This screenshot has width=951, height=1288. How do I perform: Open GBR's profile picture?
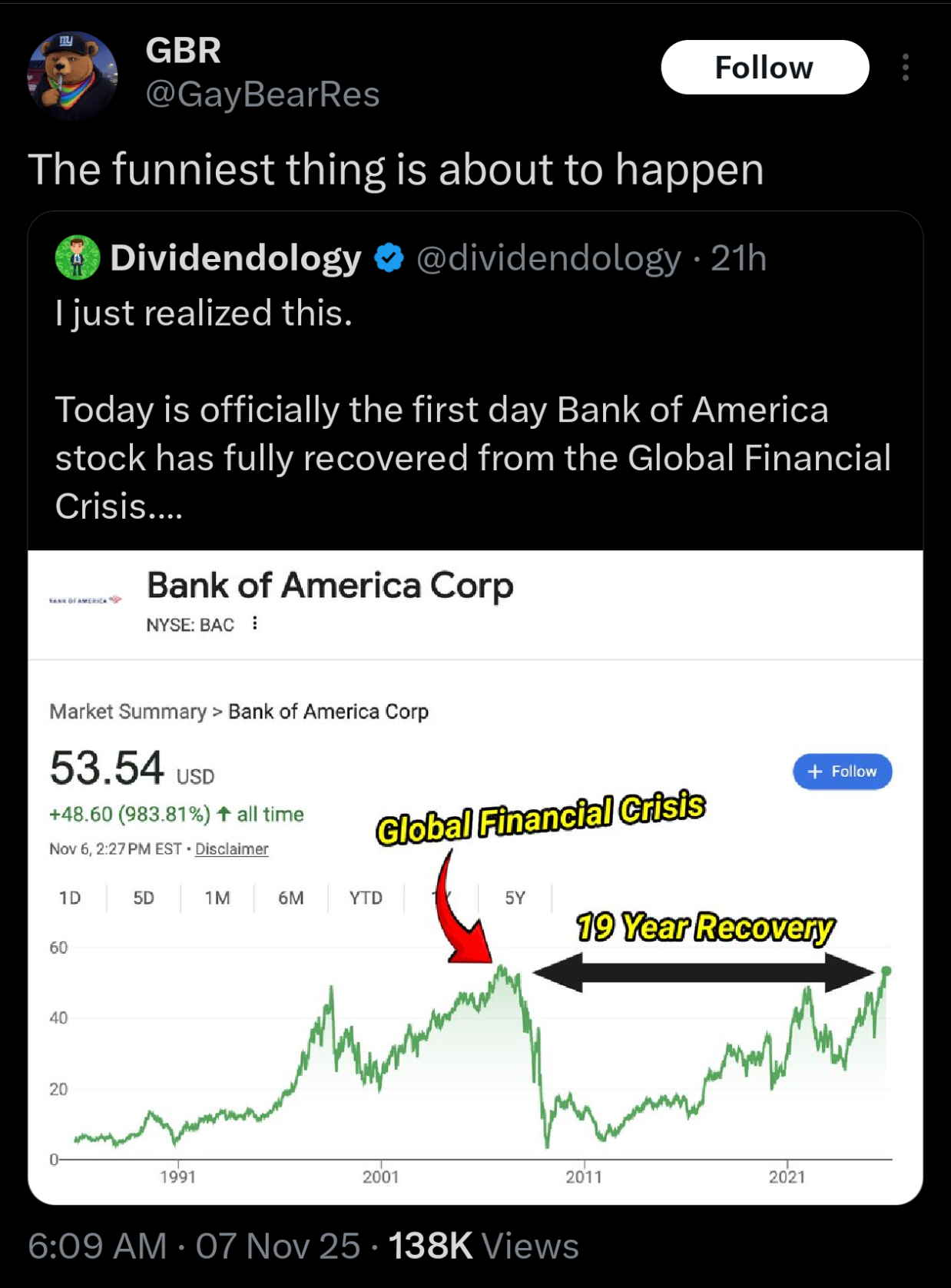72,75
